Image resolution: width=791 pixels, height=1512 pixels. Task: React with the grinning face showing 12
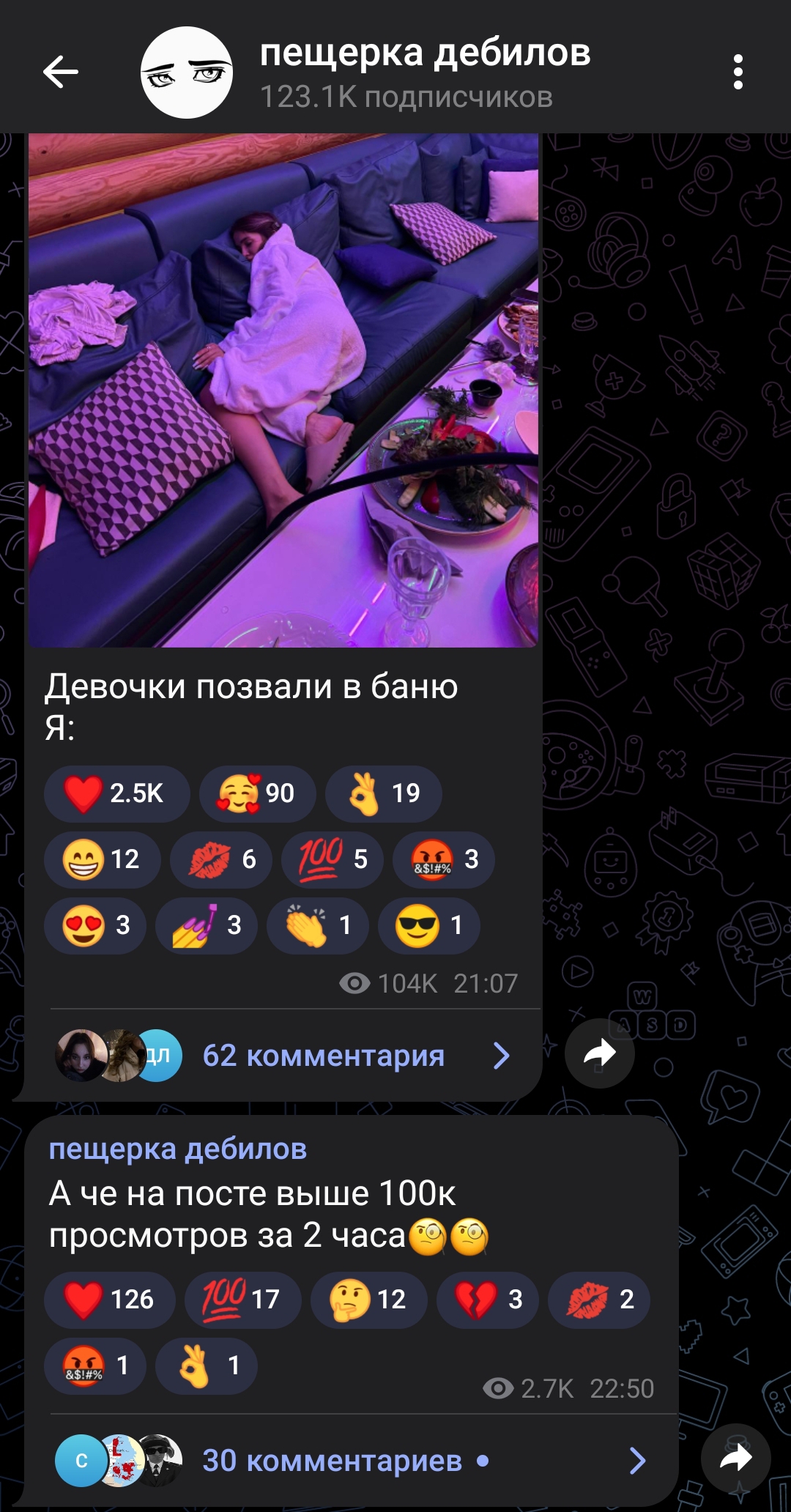[x=102, y=859]
